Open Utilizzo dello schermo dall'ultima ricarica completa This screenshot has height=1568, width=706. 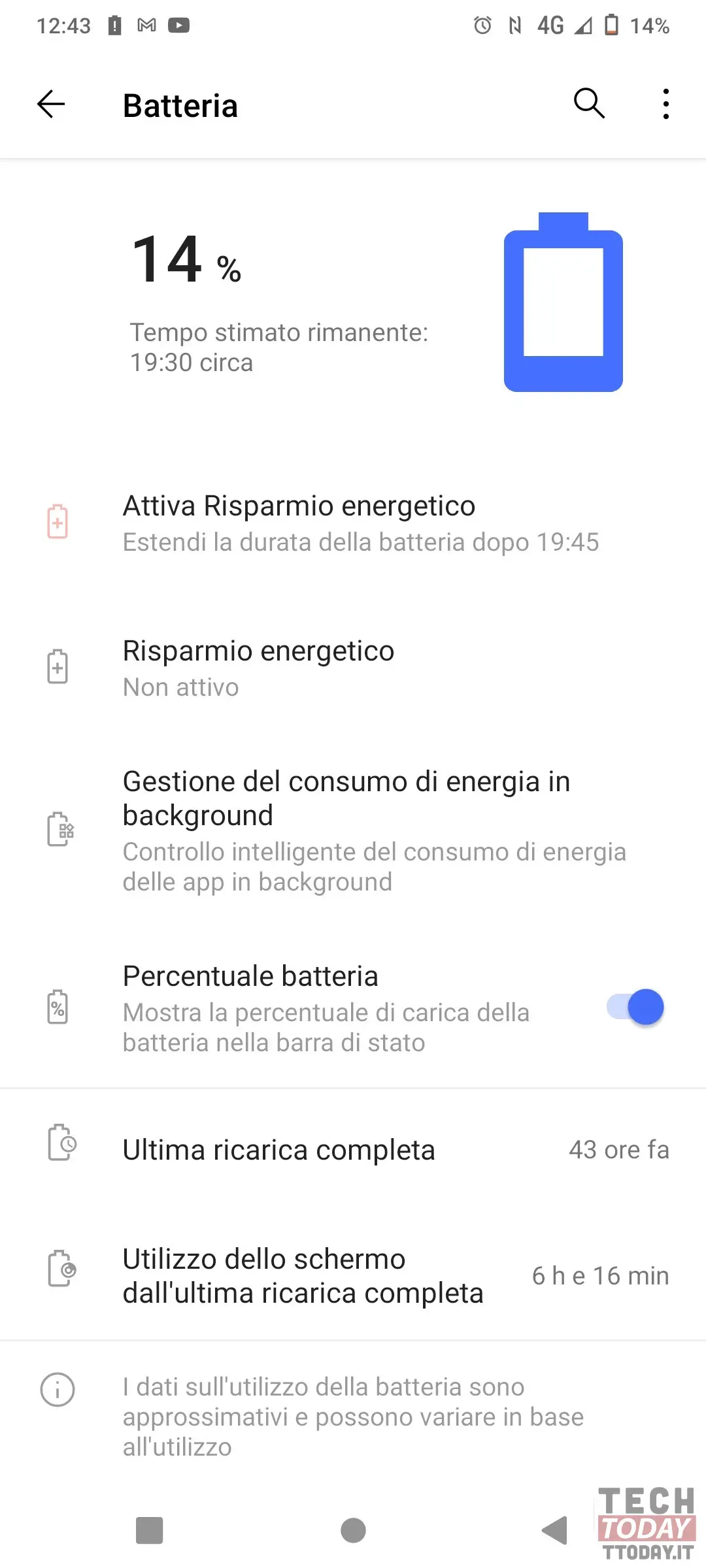pyautogui.click(x=353, y=1276)
